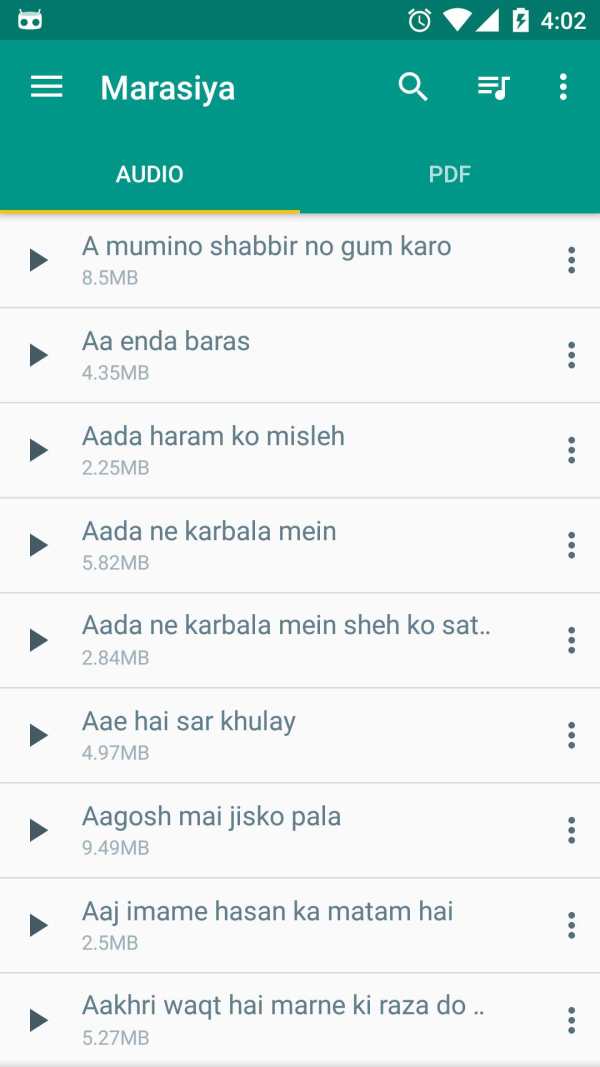Open the playlist queue icon

(x=493, y=87)
